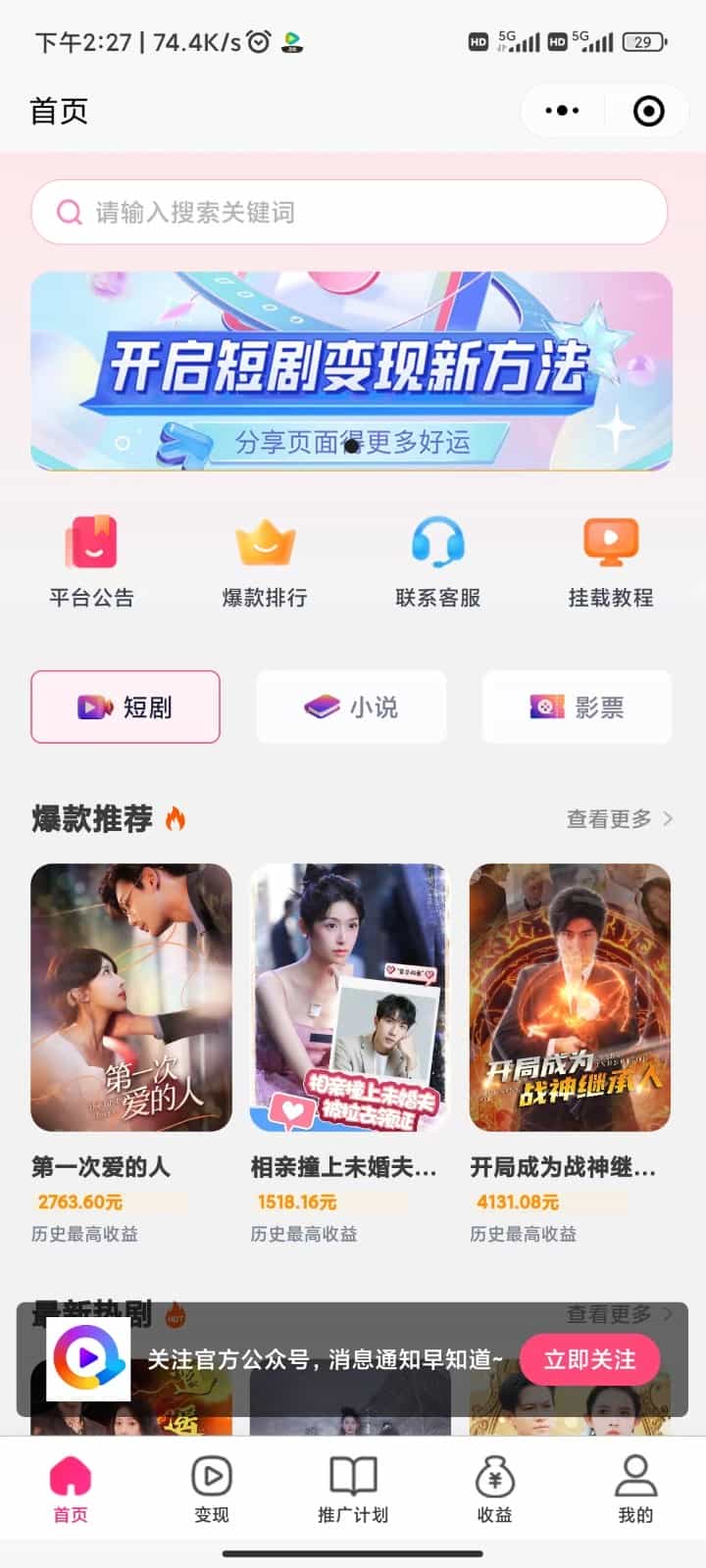
Task: Open the 挂载教程 tutorial
Action: coord(611,562)
